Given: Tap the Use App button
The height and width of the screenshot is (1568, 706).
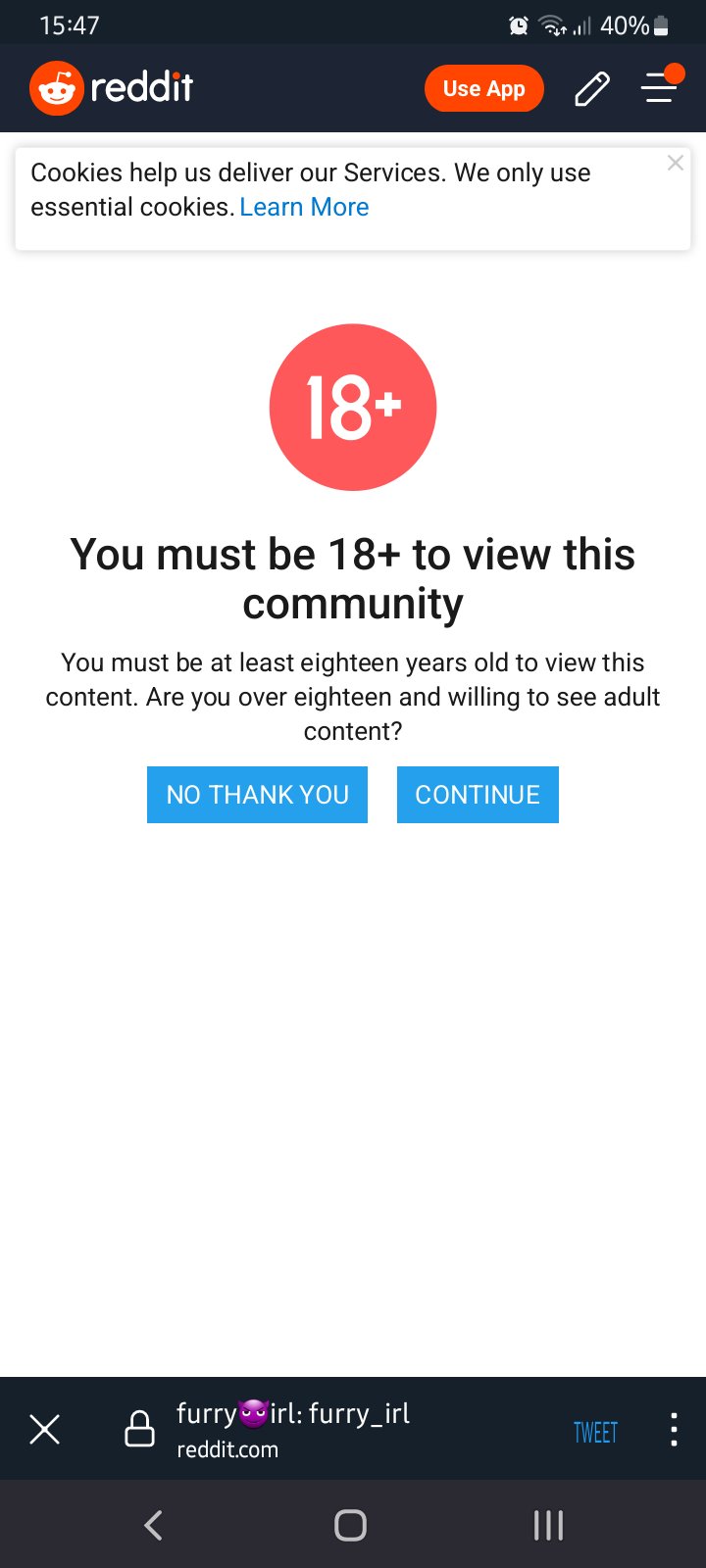Looking at the screenshot, I should pyautogui.click(x=483, y=88).
